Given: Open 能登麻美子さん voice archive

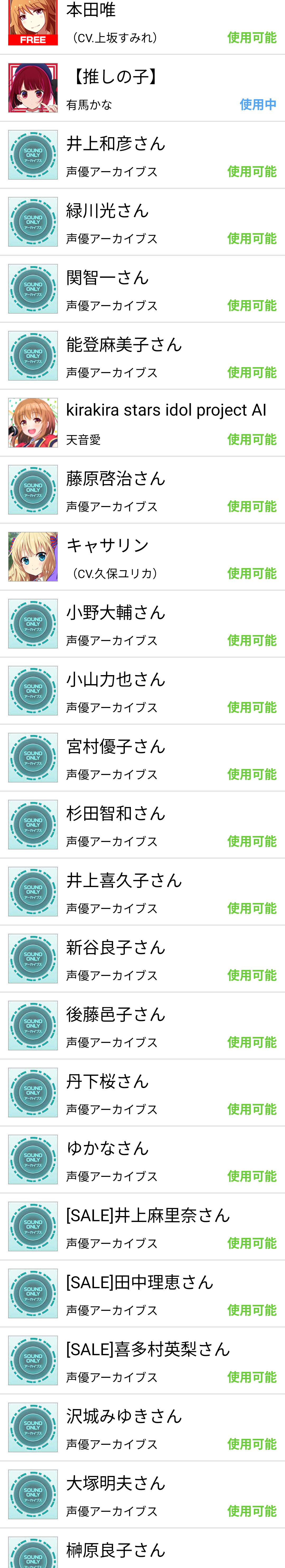Looking at the screenshot, I should point(142,356).
